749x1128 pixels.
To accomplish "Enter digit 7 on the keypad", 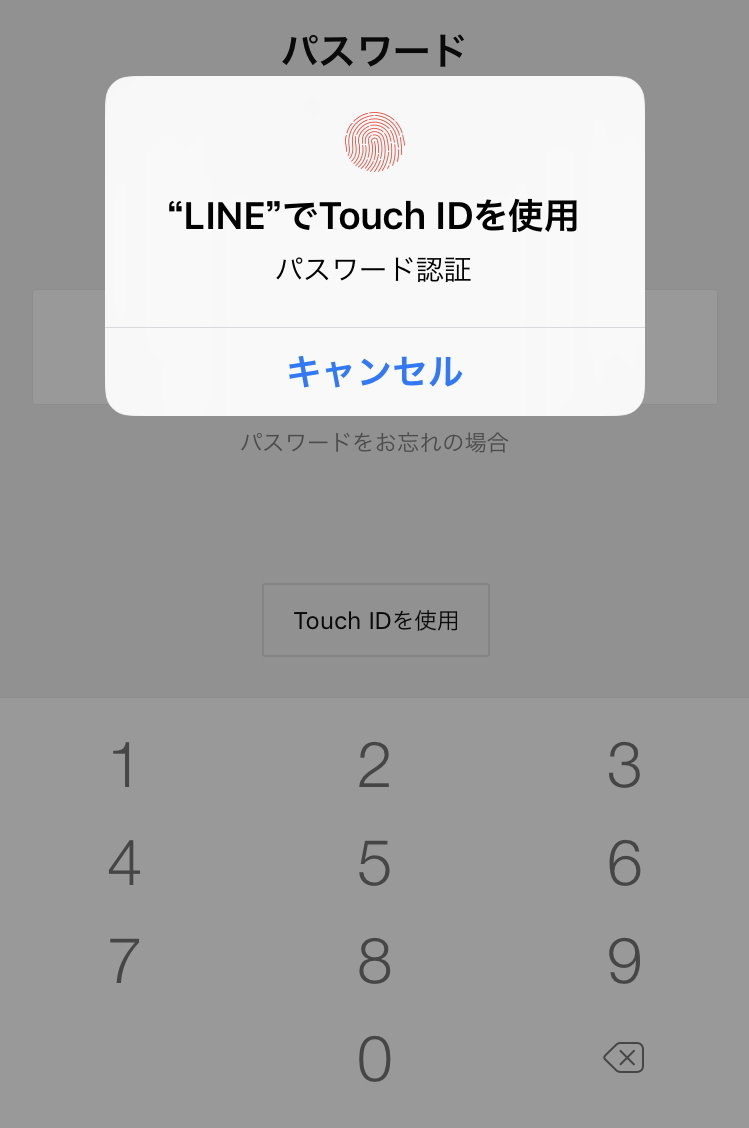I will coord(124,960).
